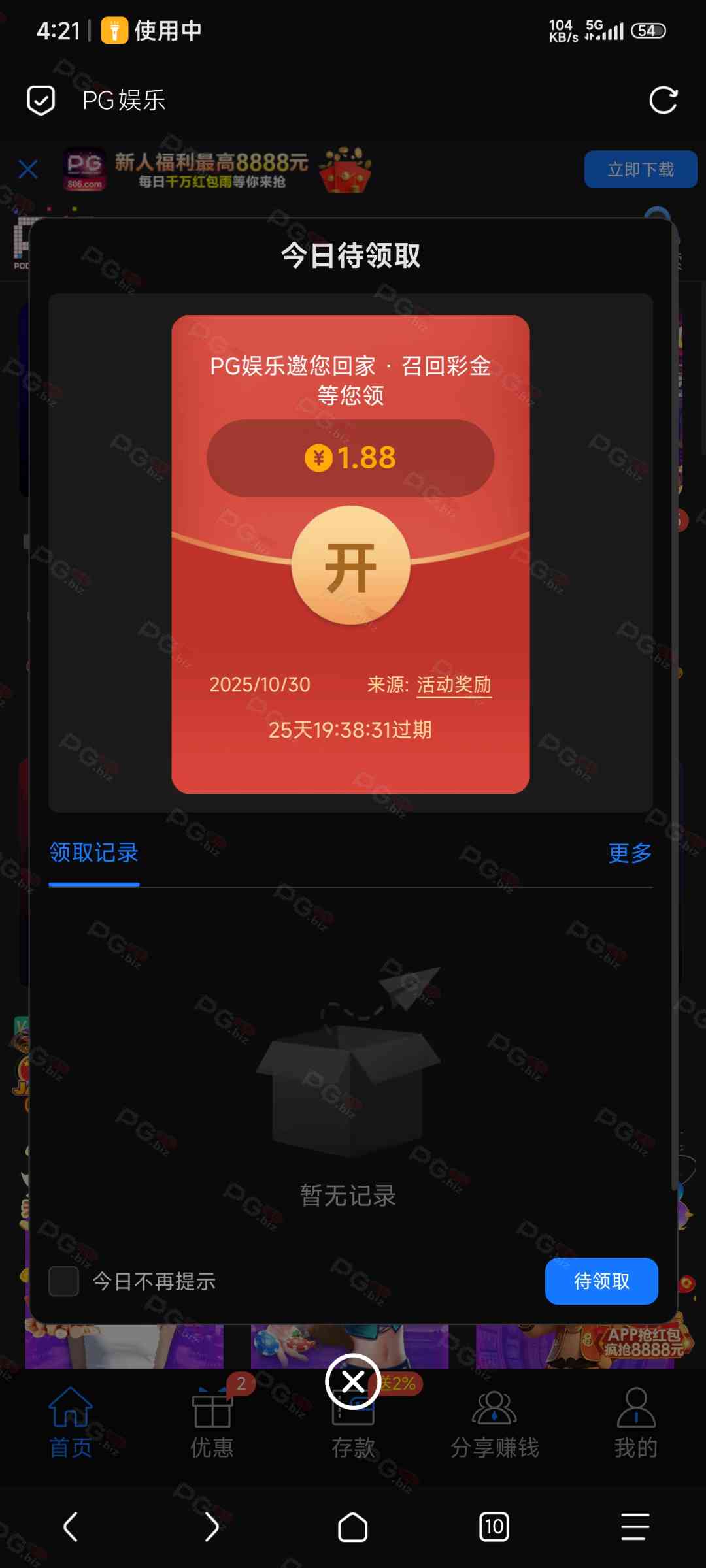Go back with the browser back arrow
Image resolution: width=706 pixels, height=1568 pixels.
click(x=71, y=1527)
